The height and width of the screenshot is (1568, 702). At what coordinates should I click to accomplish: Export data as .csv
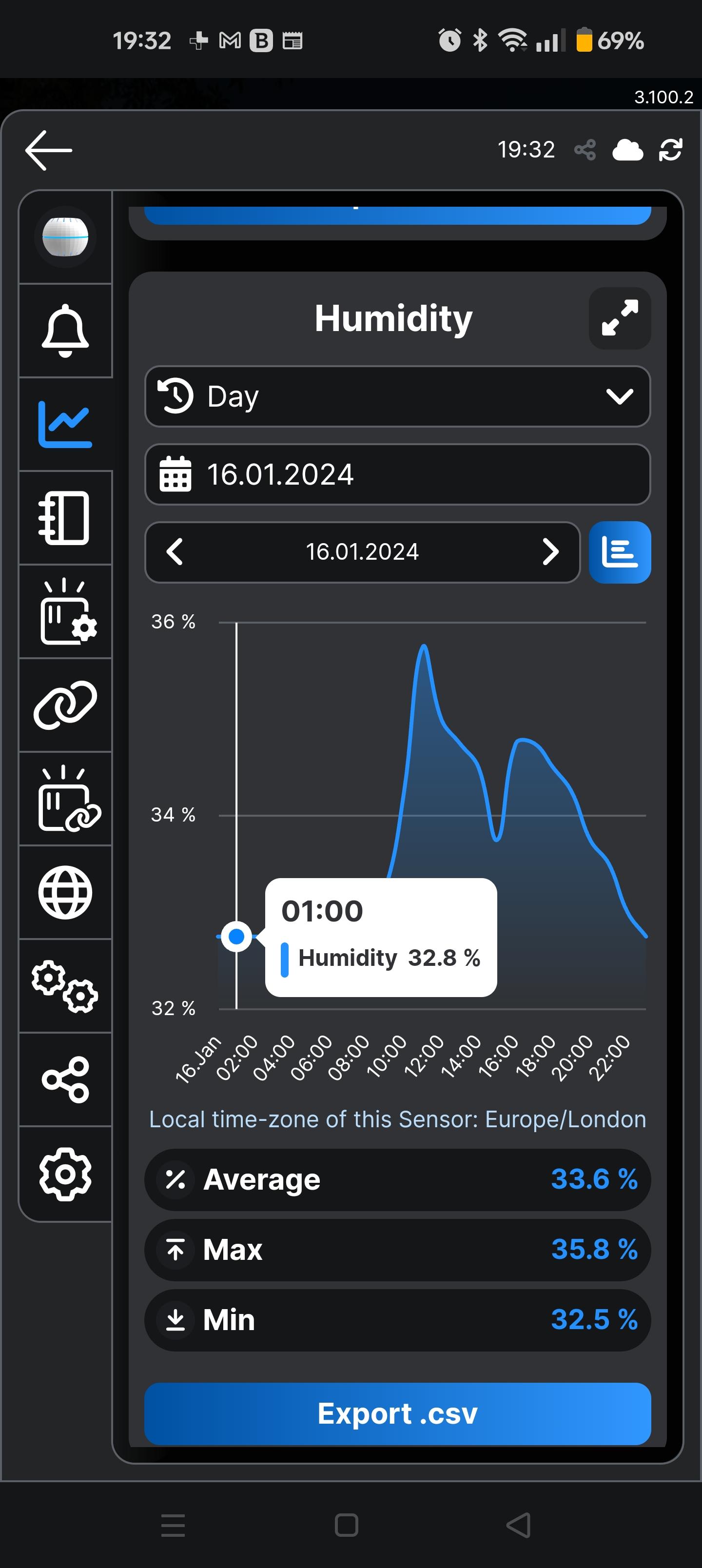[398, 1413]
